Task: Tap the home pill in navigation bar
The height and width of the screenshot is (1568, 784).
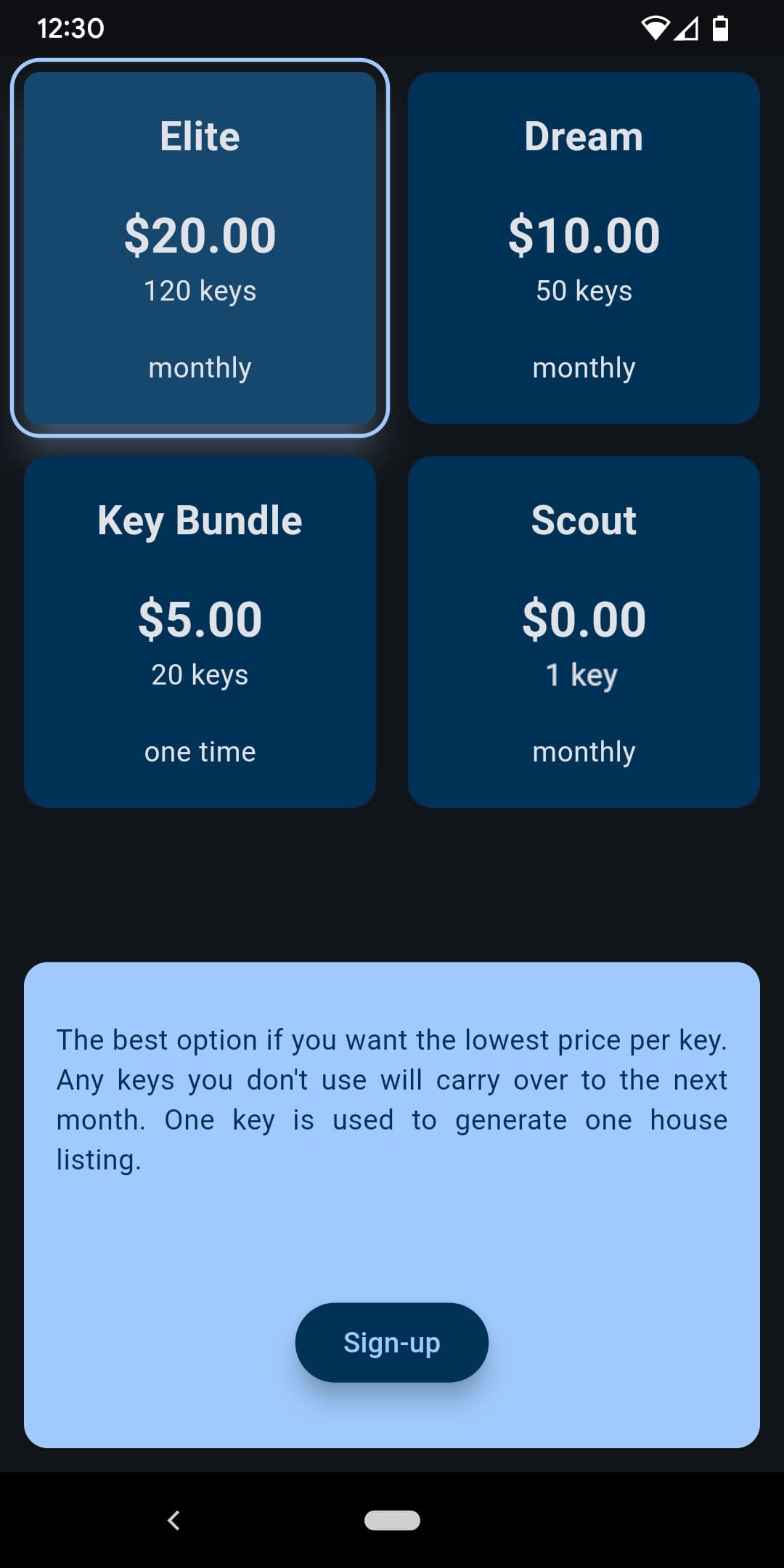Action: point(392,1520)
